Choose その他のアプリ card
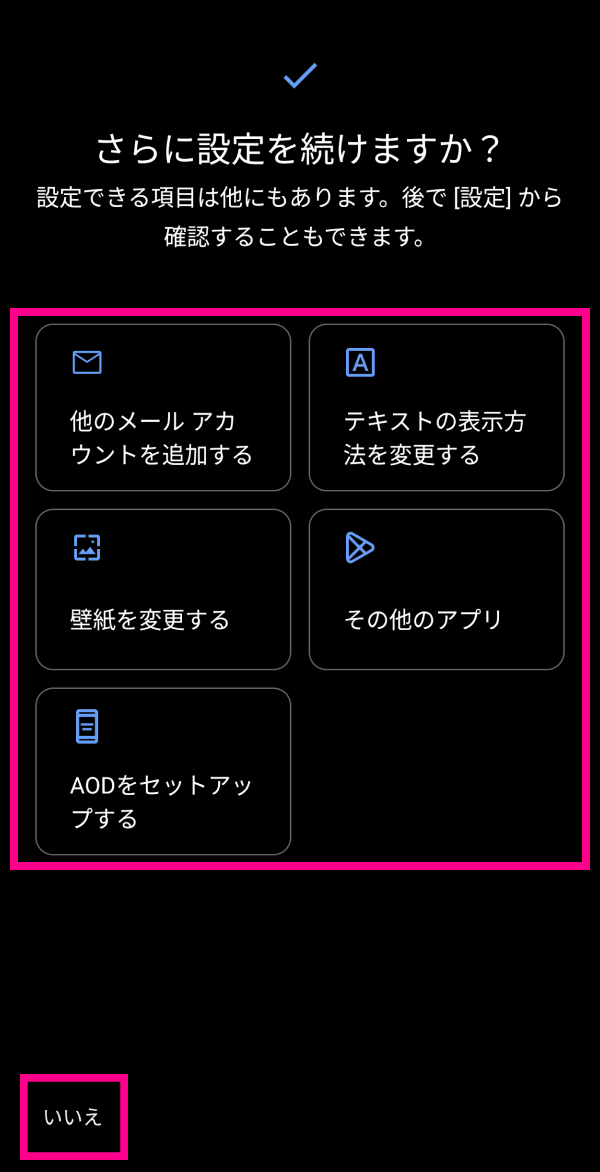The height and width of the screenshot is (1172, 600). (436, 589)
